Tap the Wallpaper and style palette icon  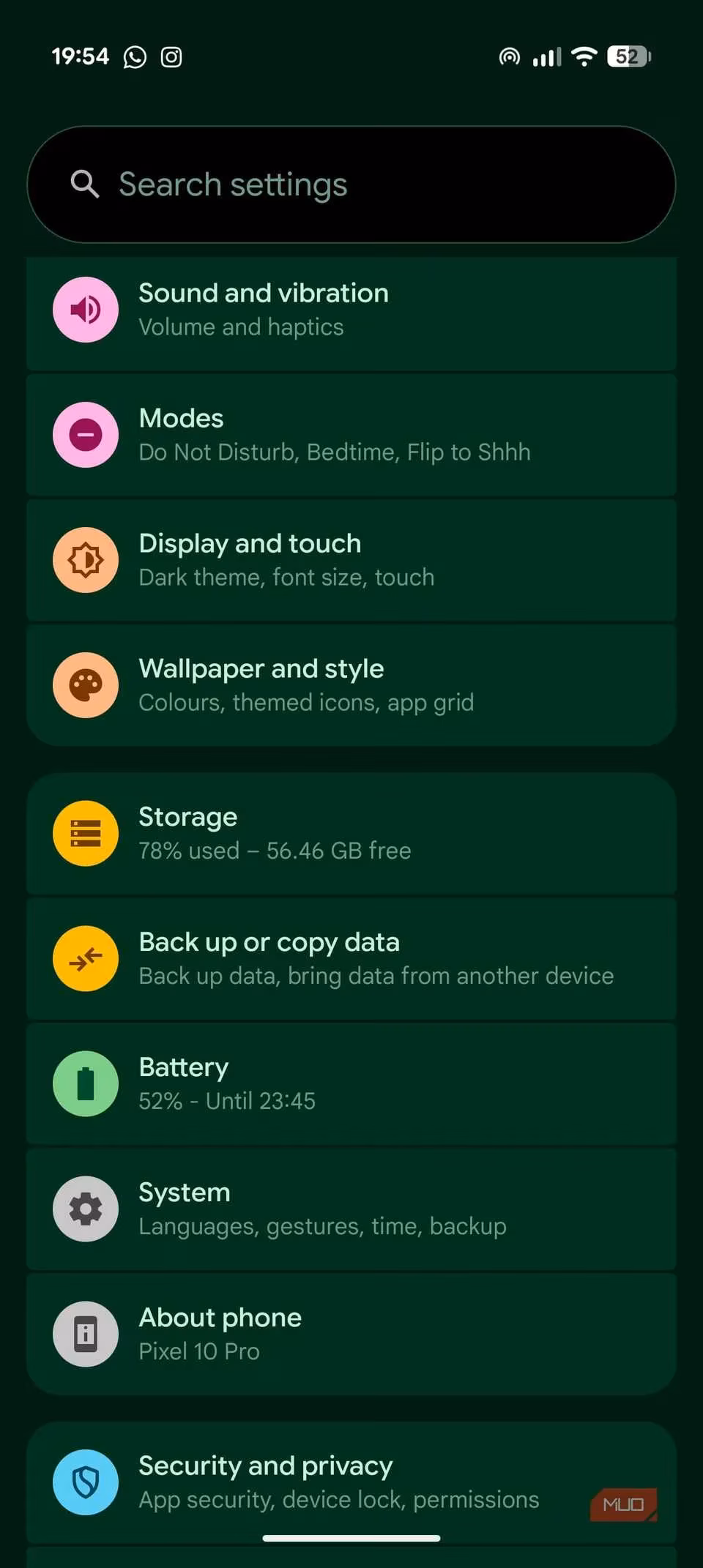click(86, 684)
